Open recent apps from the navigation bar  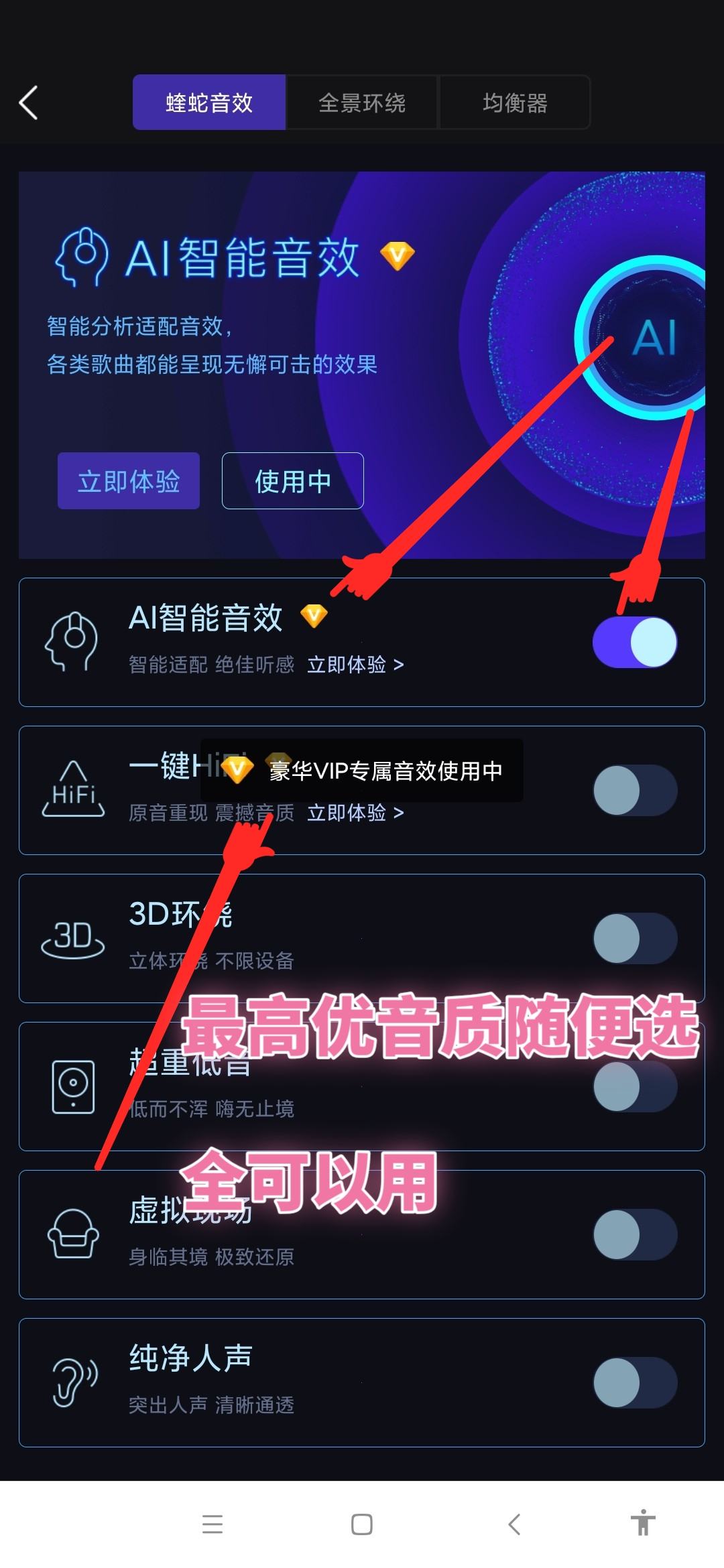coord(213,1524)
